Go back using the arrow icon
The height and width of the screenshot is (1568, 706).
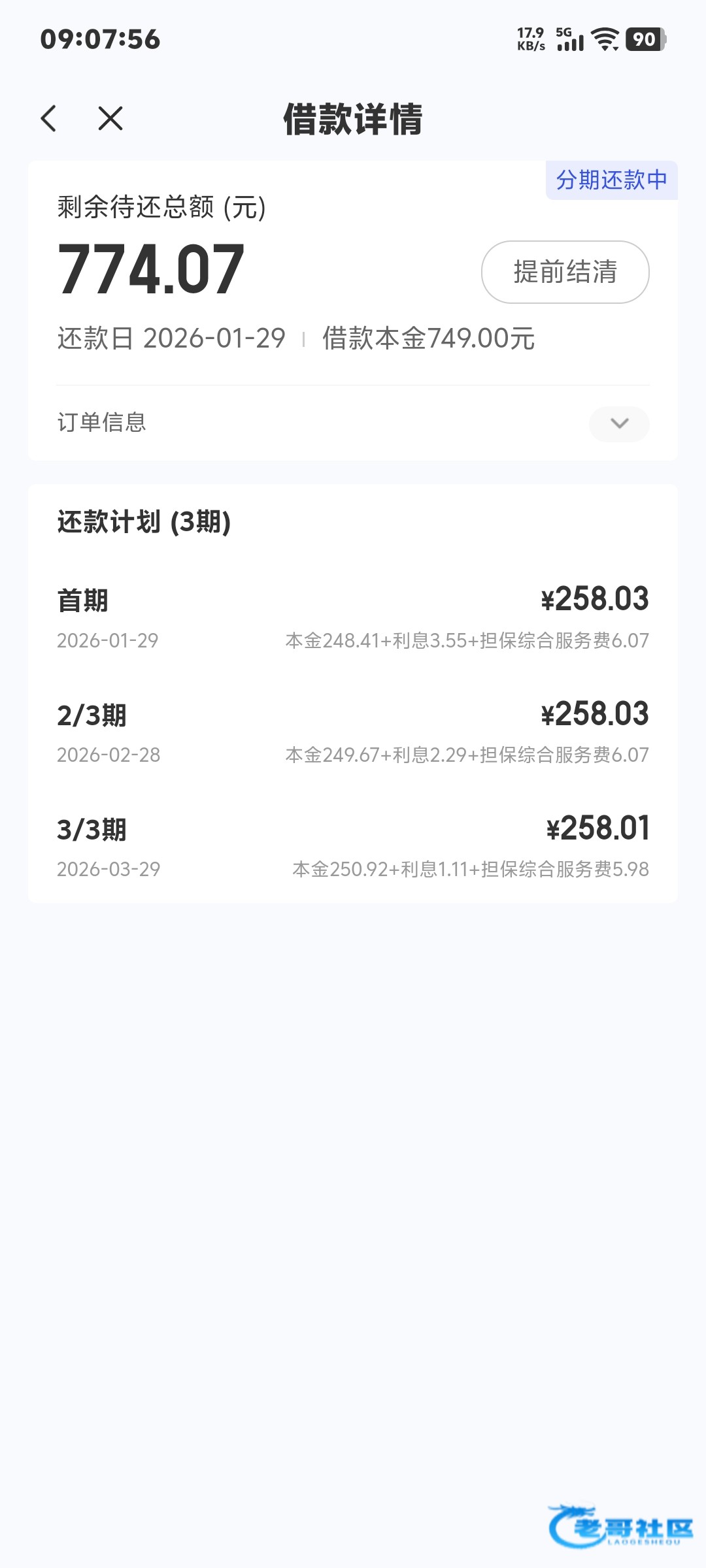(x=49, y=119)
